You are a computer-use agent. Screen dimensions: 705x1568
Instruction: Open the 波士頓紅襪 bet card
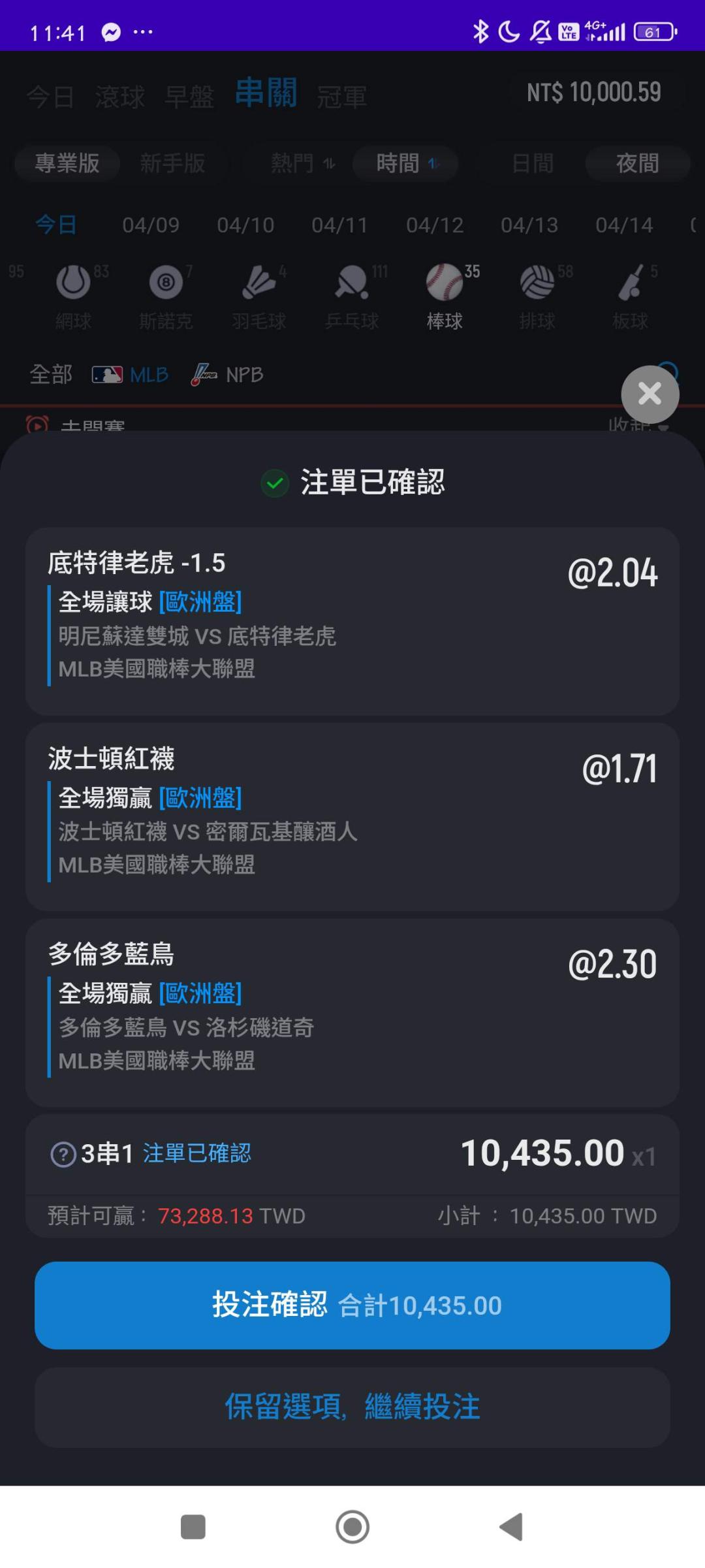352,817
